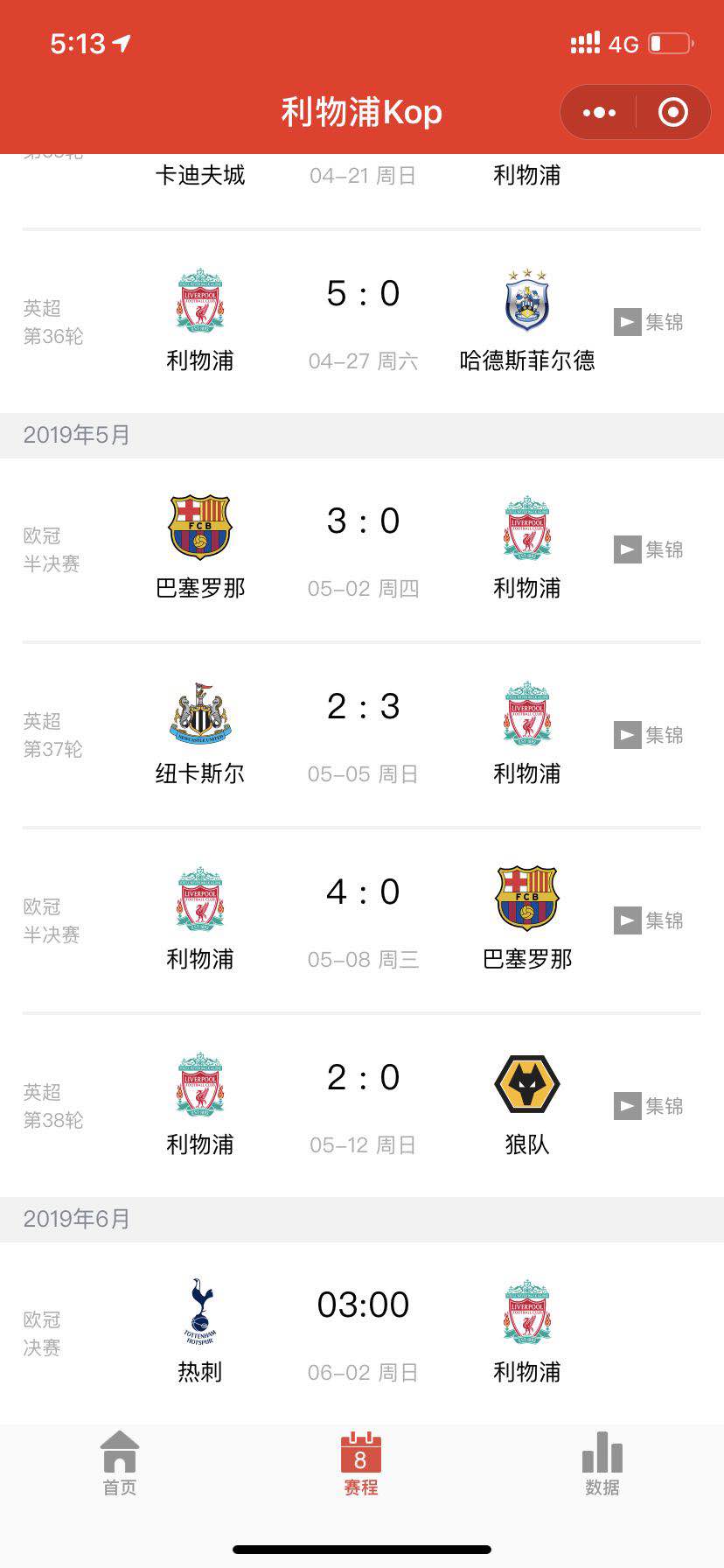Open 集锦 for 纽卡斯尔 vs 利物浦
The width and height of the screenshot is (724, 1568).
pyautogui.click(x=649, y=735)
